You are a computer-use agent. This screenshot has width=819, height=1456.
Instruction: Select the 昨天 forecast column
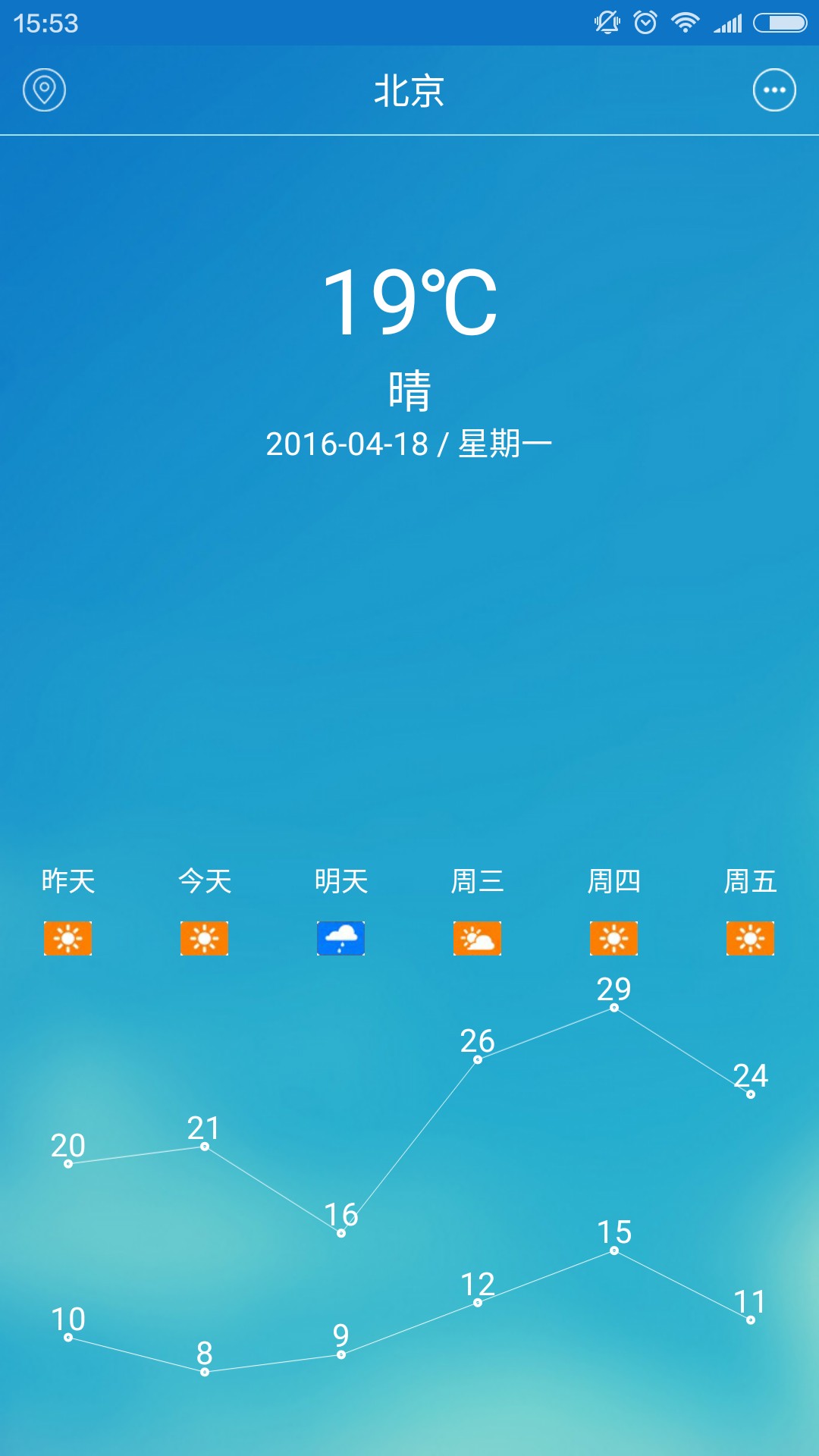click(67, 882)
